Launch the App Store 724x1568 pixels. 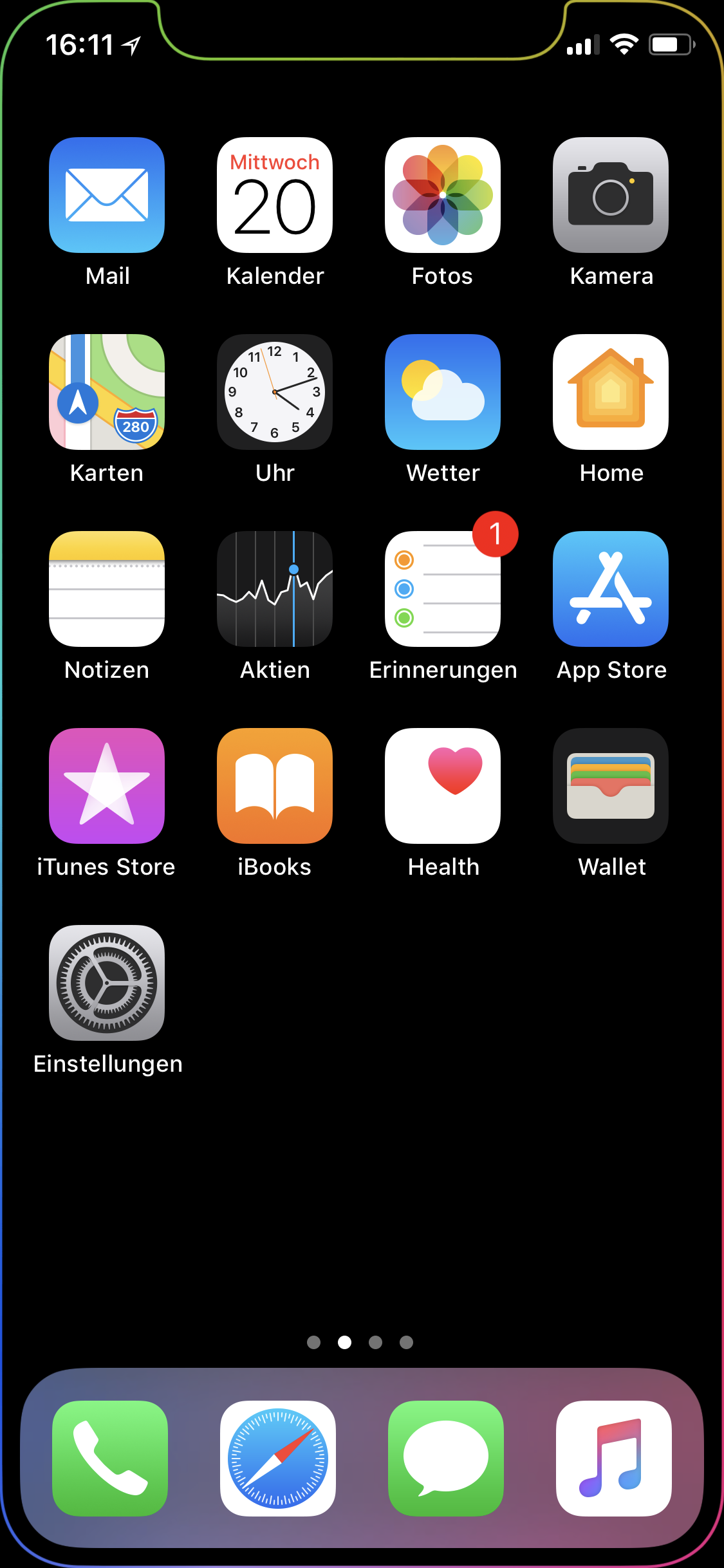point(611,589)
